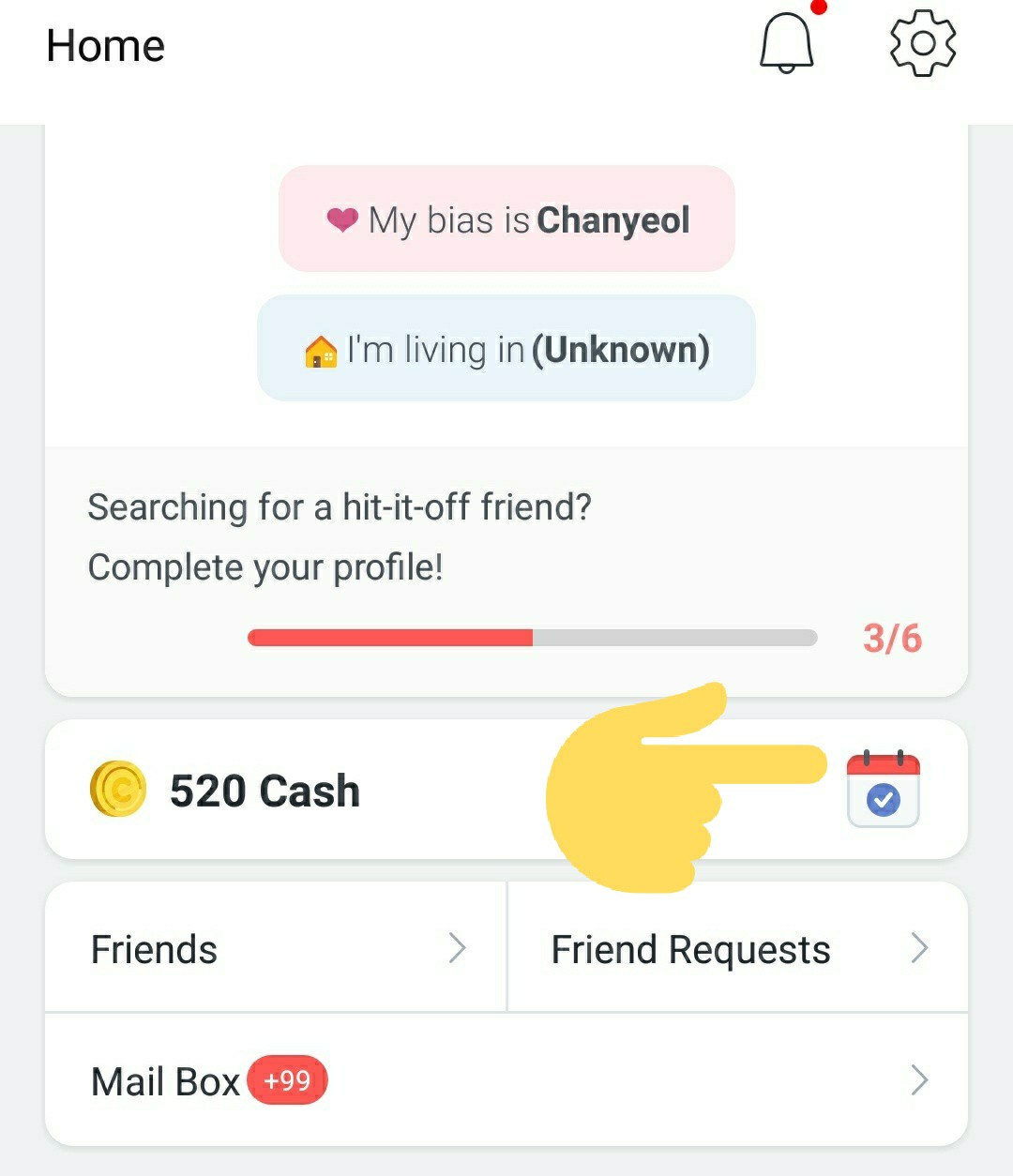
Task: Open the 520 Cash balance
Action: click(265, 790)
